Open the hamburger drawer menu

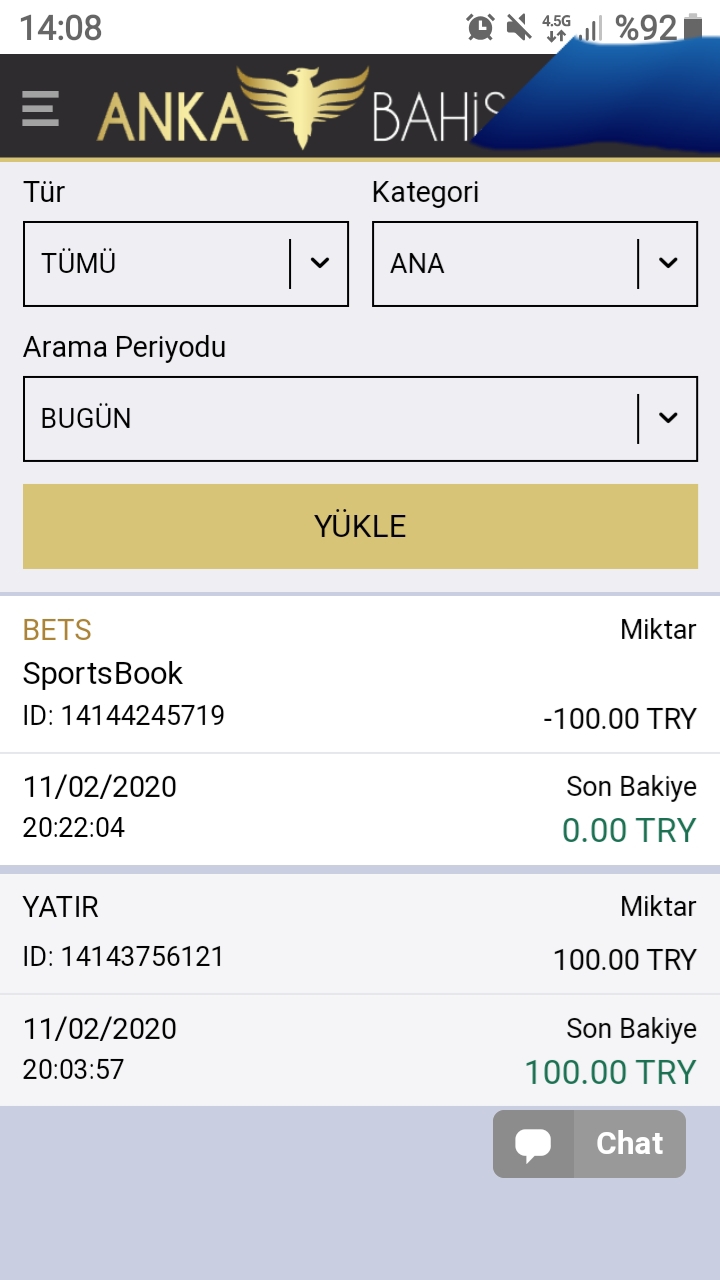[x=40, y=108]
